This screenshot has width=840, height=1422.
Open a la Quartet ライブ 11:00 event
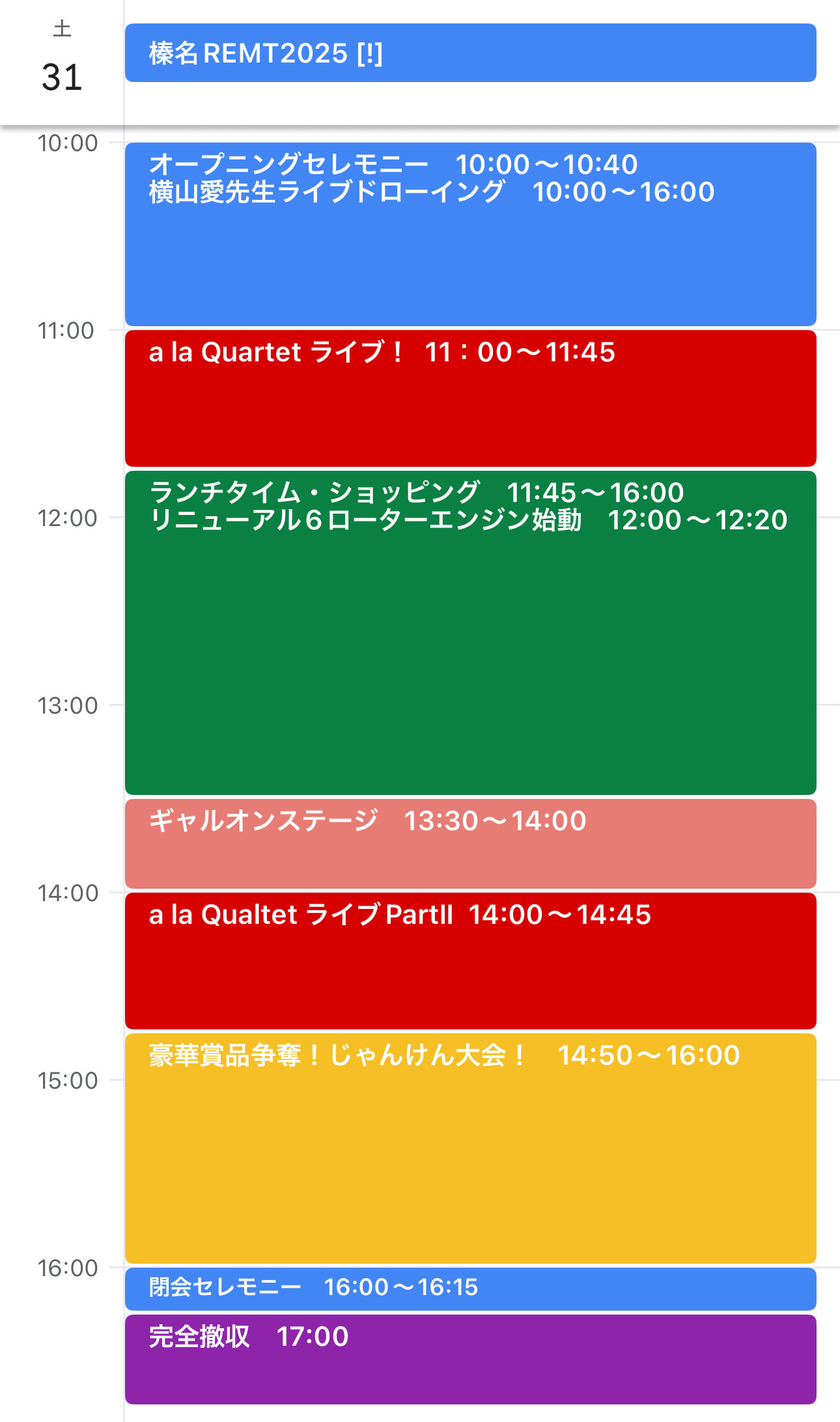(470, 398)
